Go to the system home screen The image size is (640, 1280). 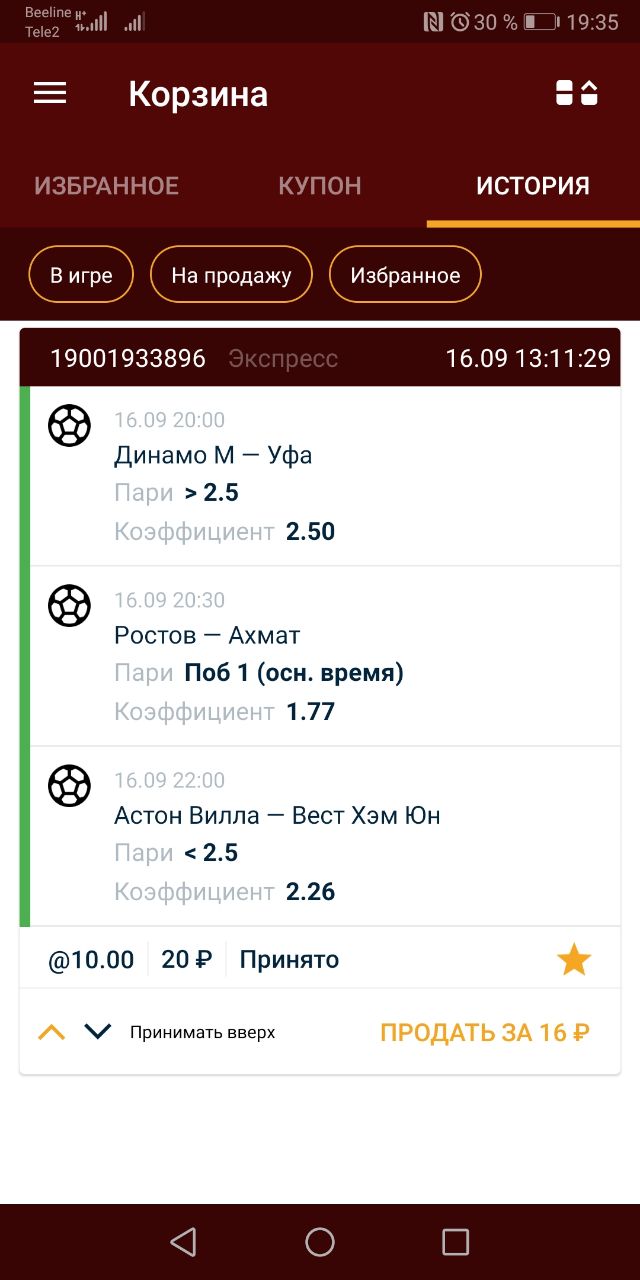(x=320, y=1242)
